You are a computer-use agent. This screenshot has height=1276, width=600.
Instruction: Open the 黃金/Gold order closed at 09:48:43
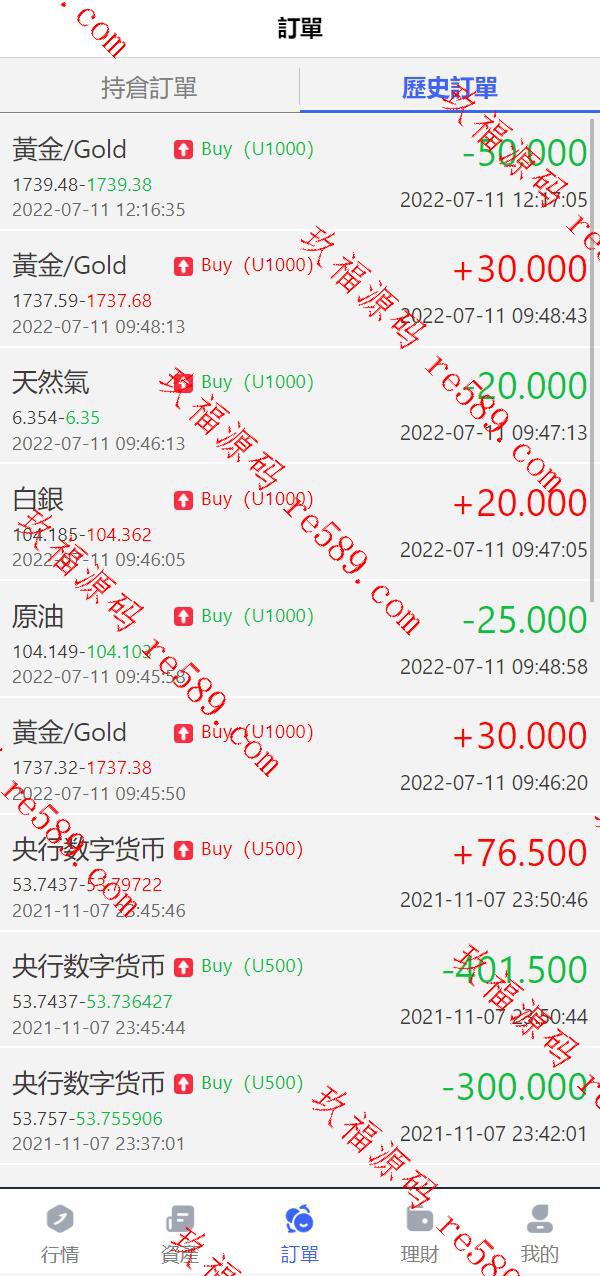(300, 289)
